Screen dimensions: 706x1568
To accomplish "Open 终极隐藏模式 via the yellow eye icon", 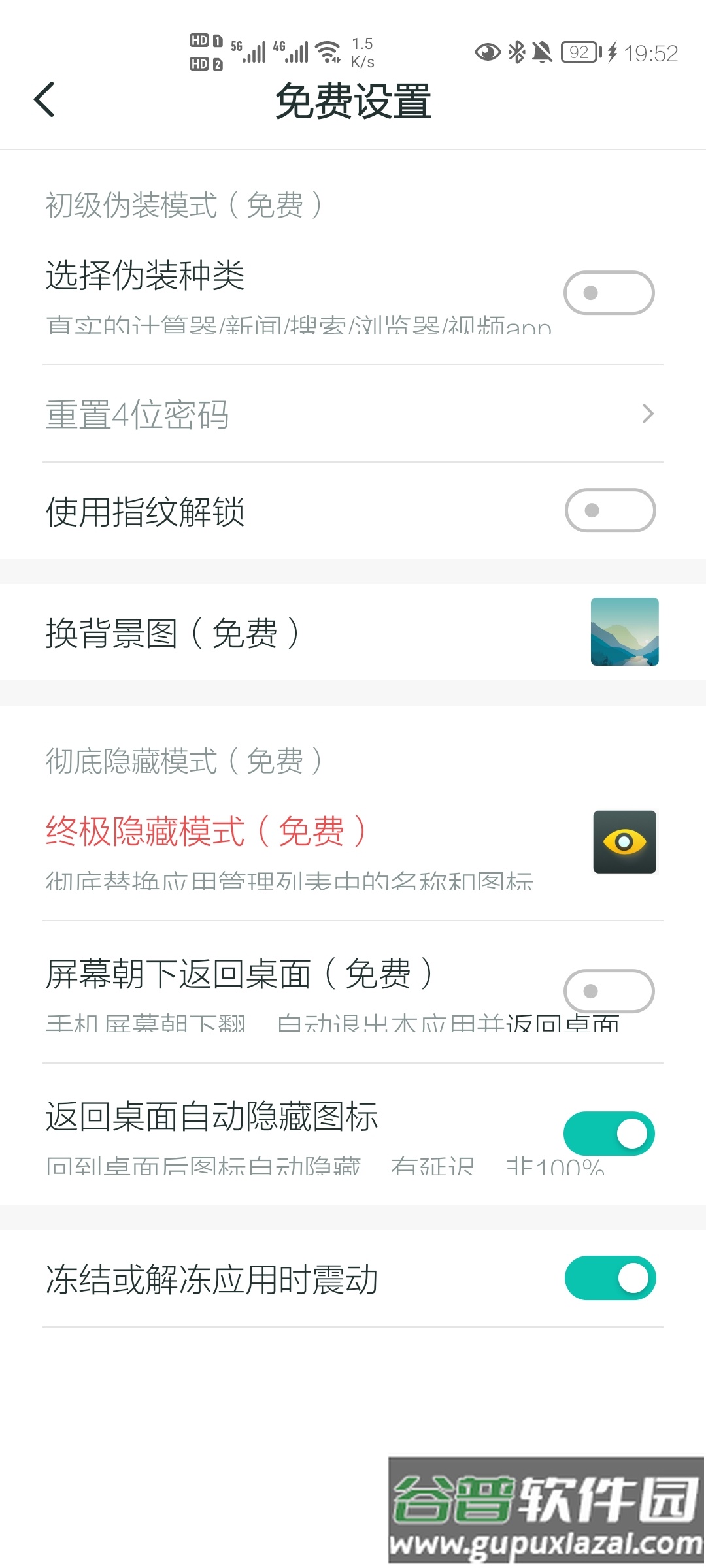I will coord(624,842).
